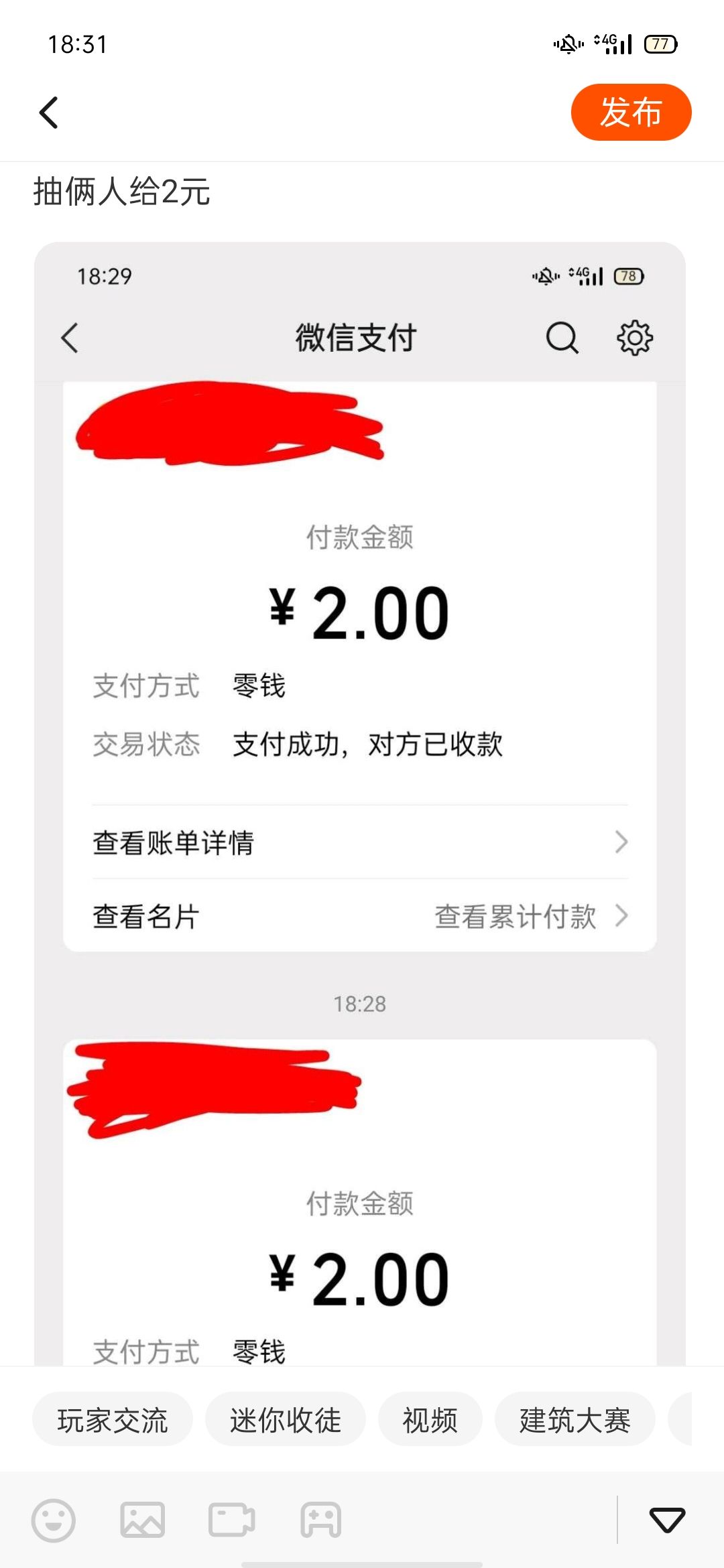The width and height of the screenshot is (724, 1568).
Task: Add a picture with the image icon
Action: 142,1520
